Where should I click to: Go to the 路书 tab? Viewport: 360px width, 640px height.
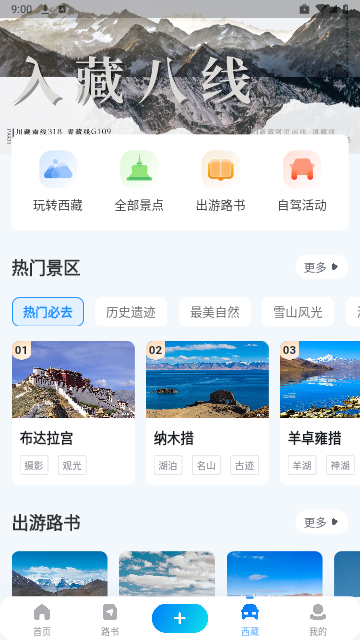(110, 620)
